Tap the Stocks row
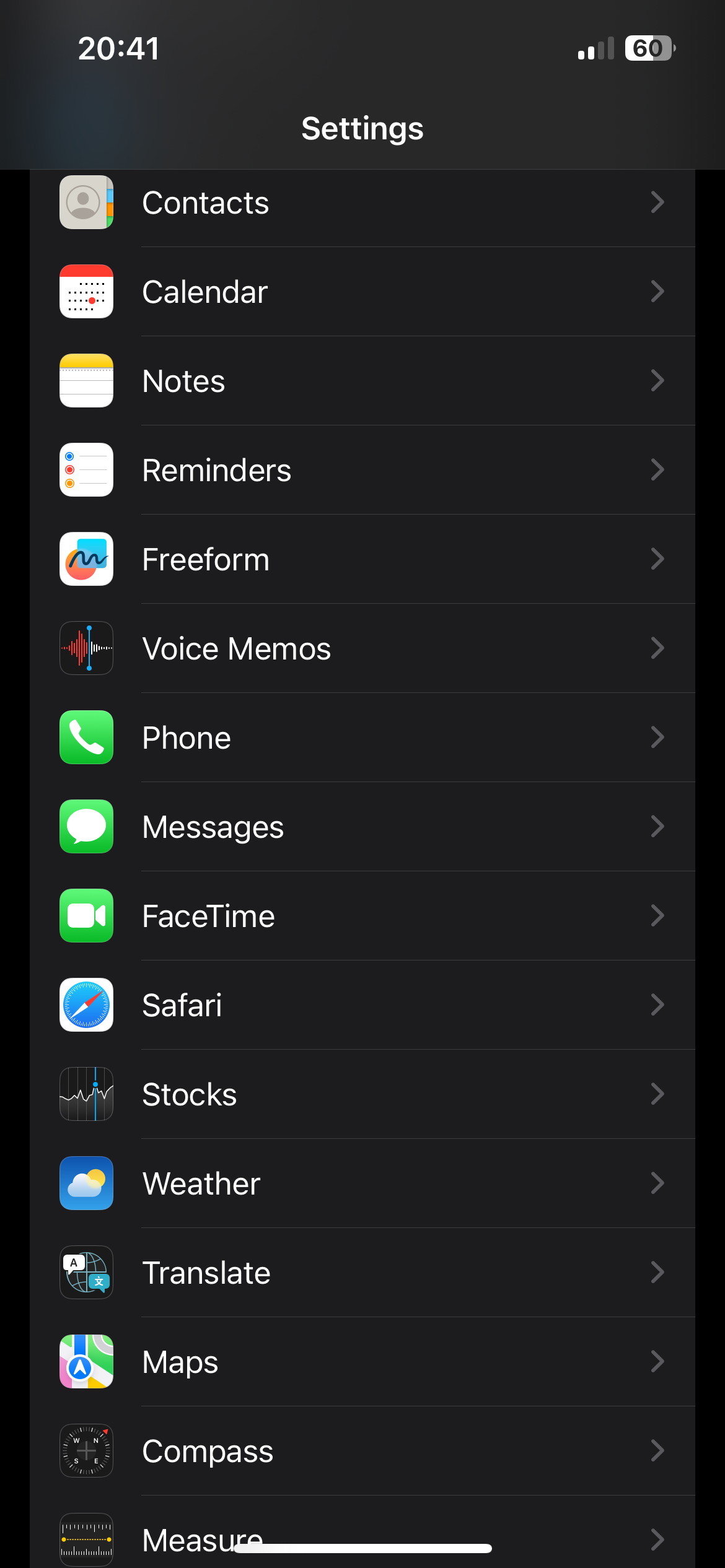 [x=362, y=1095]
